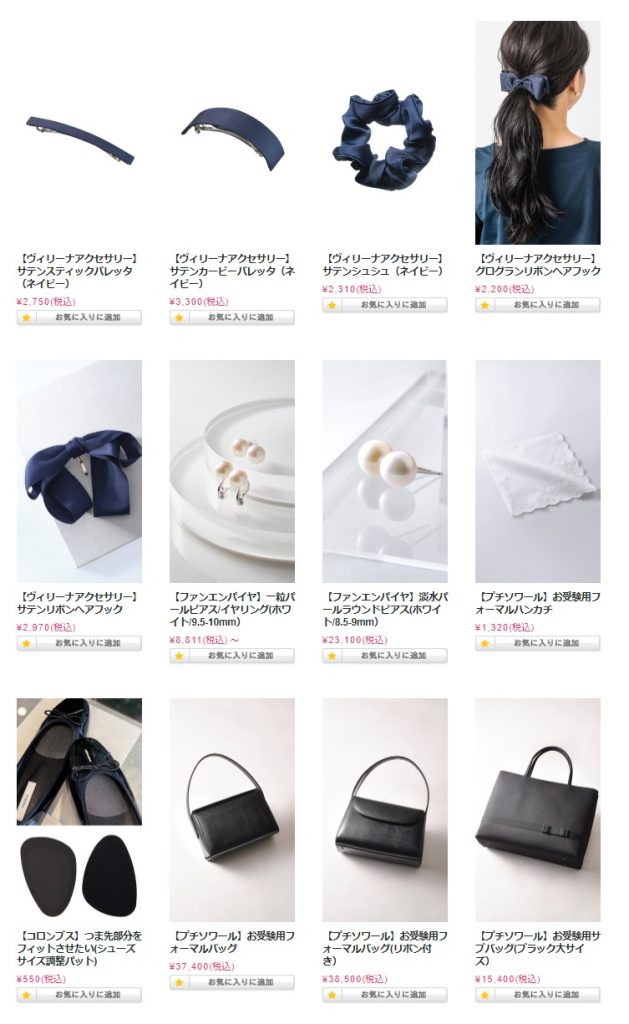Add 淡水パールラウンドピアス to favorites
629x1024 pixels.
pyautogui.click(x=384, y=656)
